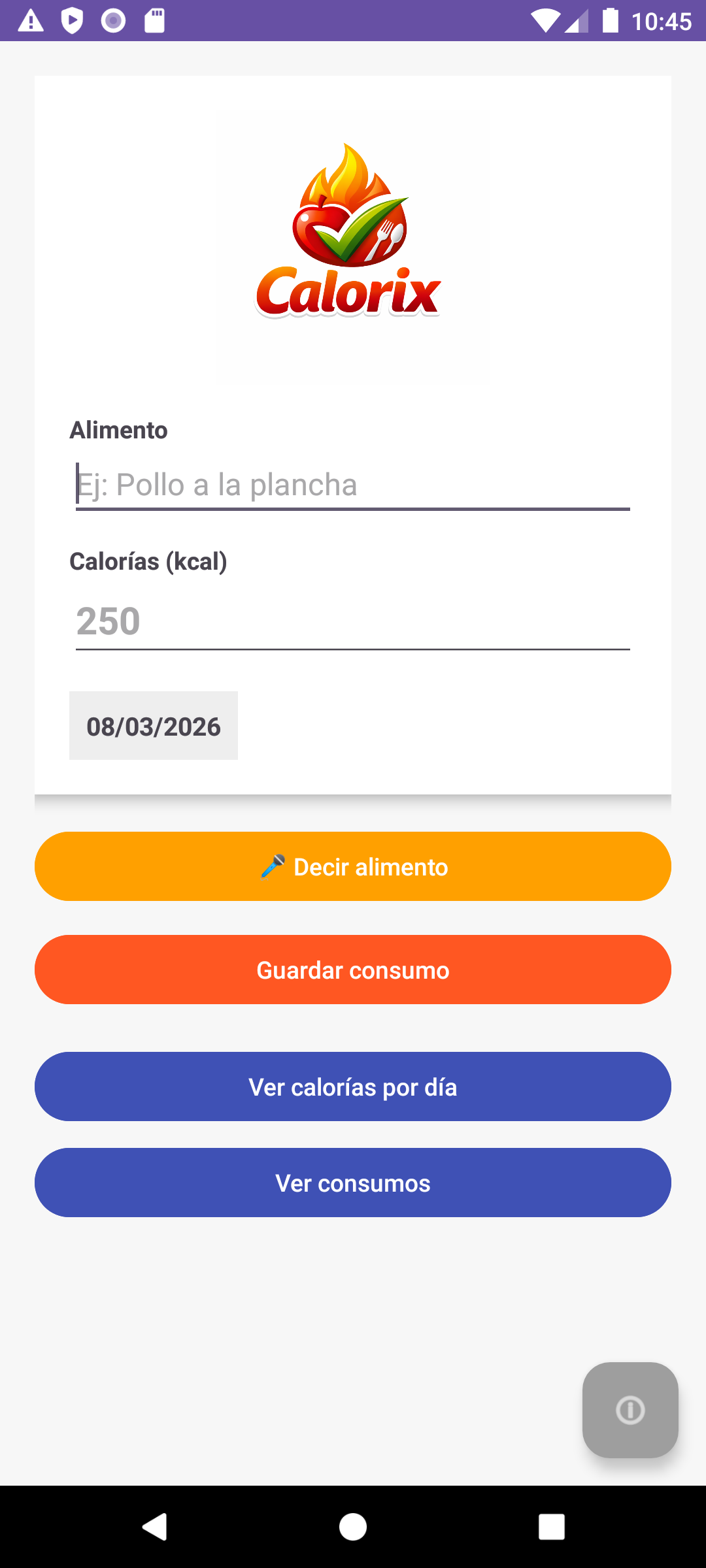Tap the battery icon in status bar

tap(612, 21)
